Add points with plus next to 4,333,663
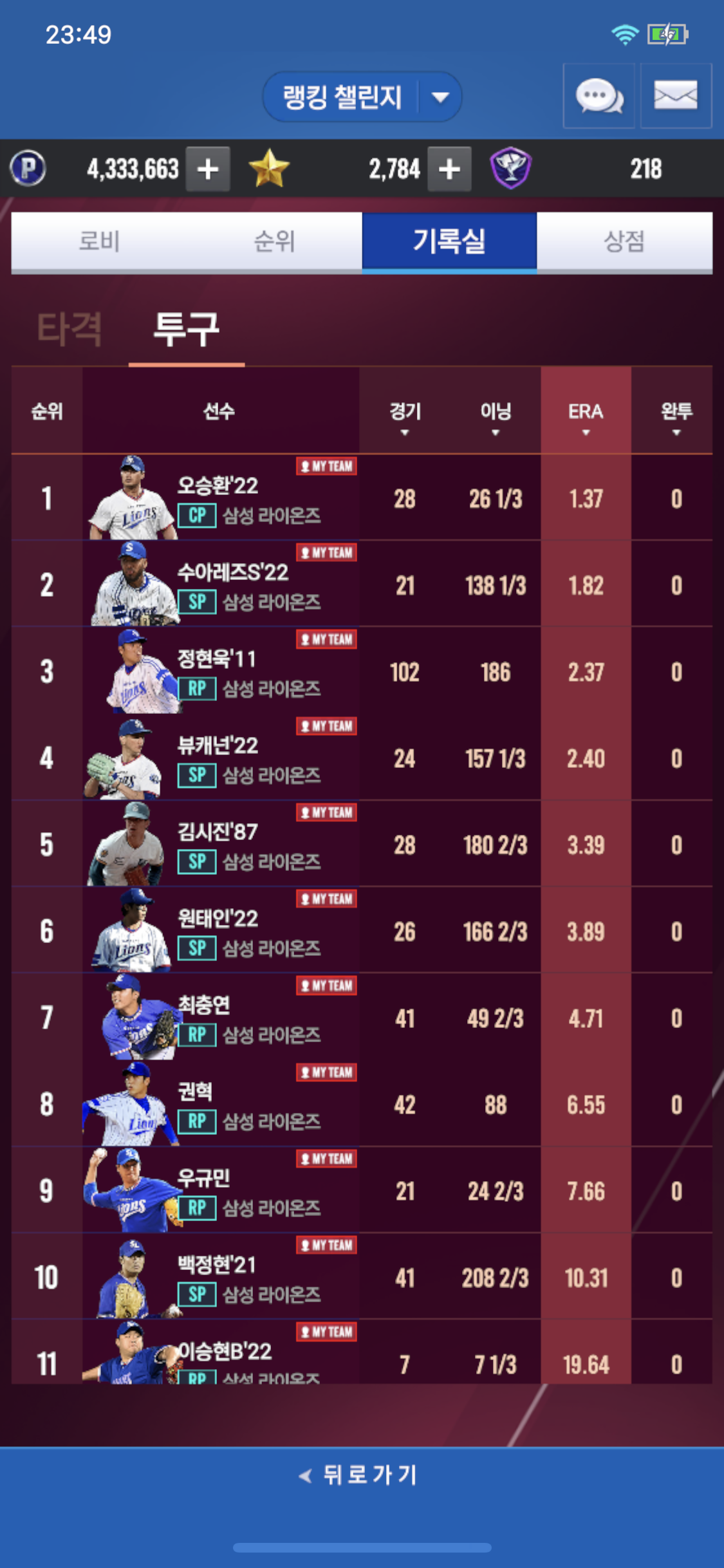 click(x=207, y=169)
